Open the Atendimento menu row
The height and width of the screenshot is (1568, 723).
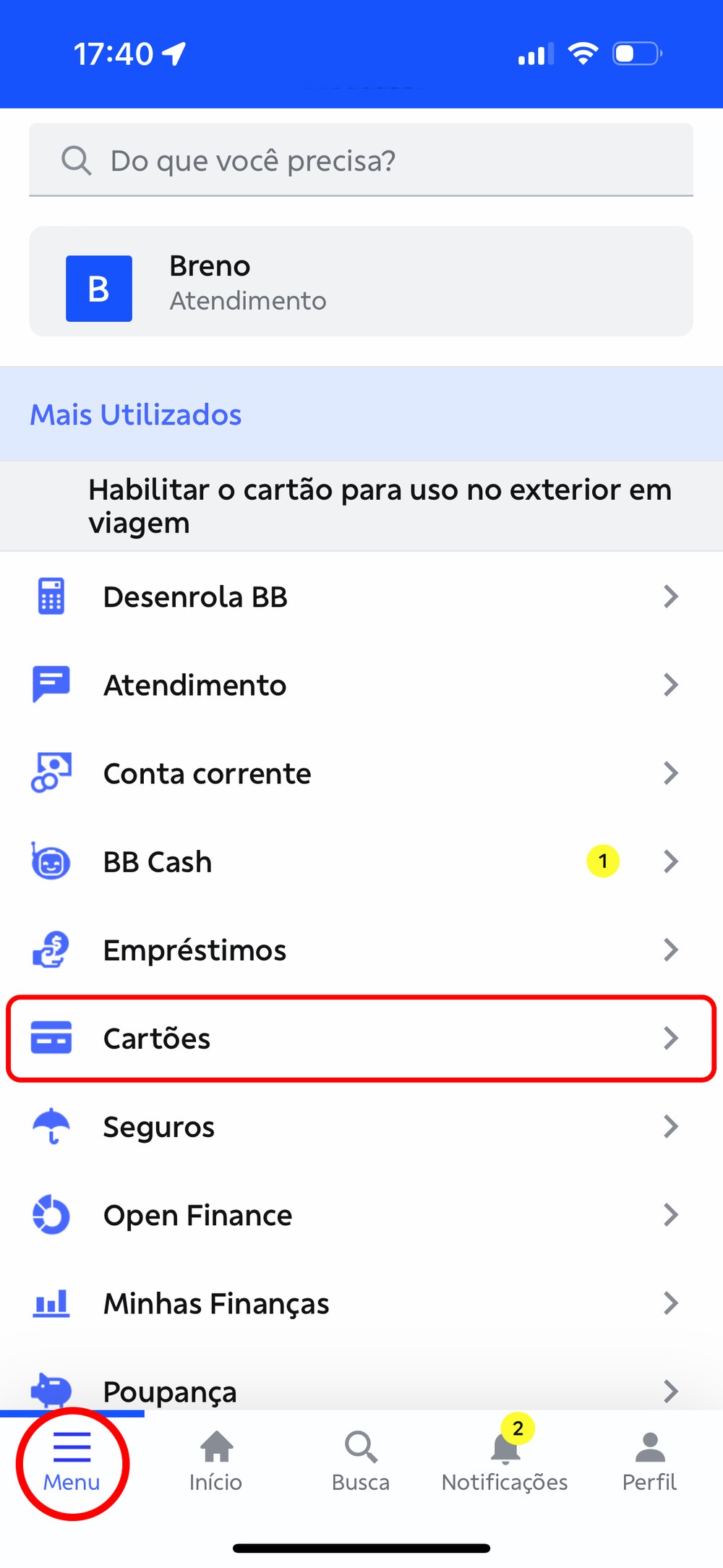[x=360, y=686]
